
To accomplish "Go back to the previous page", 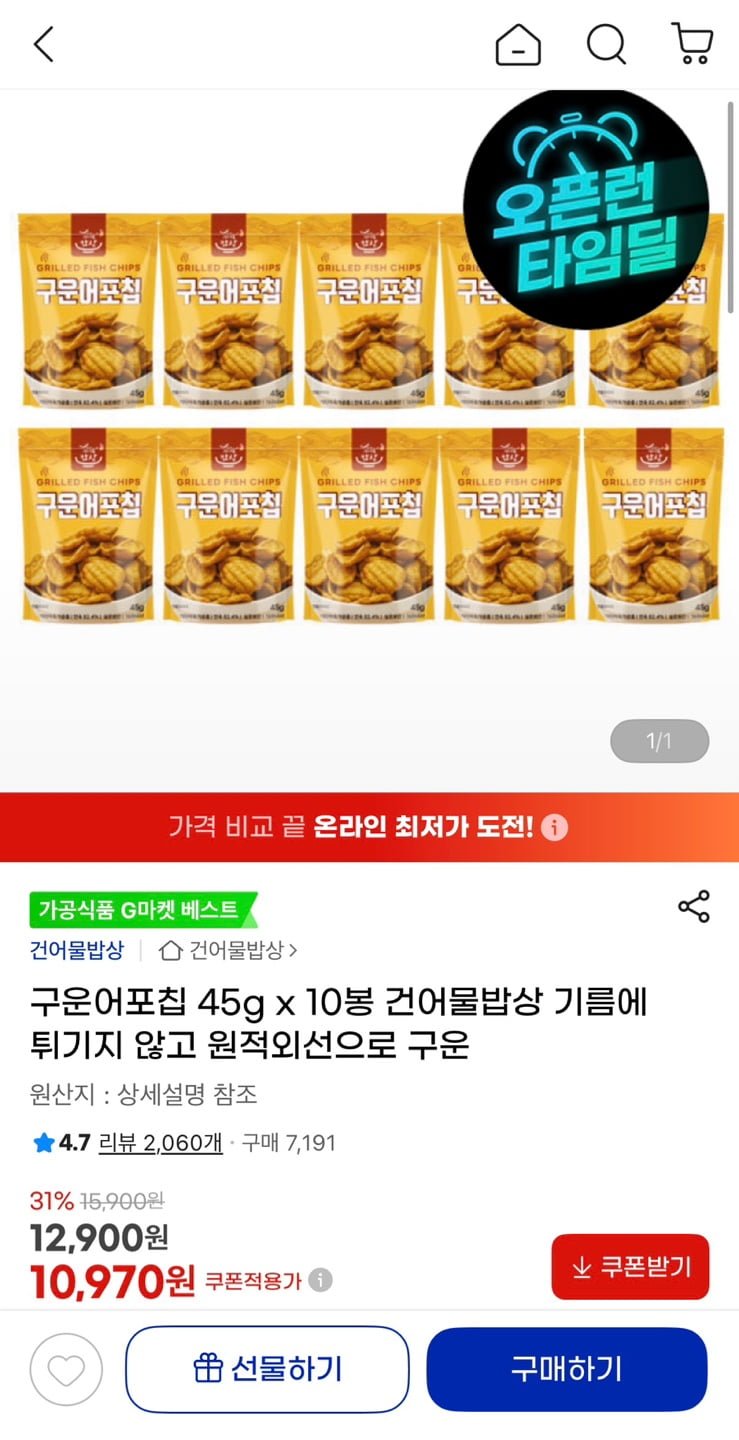I will (44, 45).
